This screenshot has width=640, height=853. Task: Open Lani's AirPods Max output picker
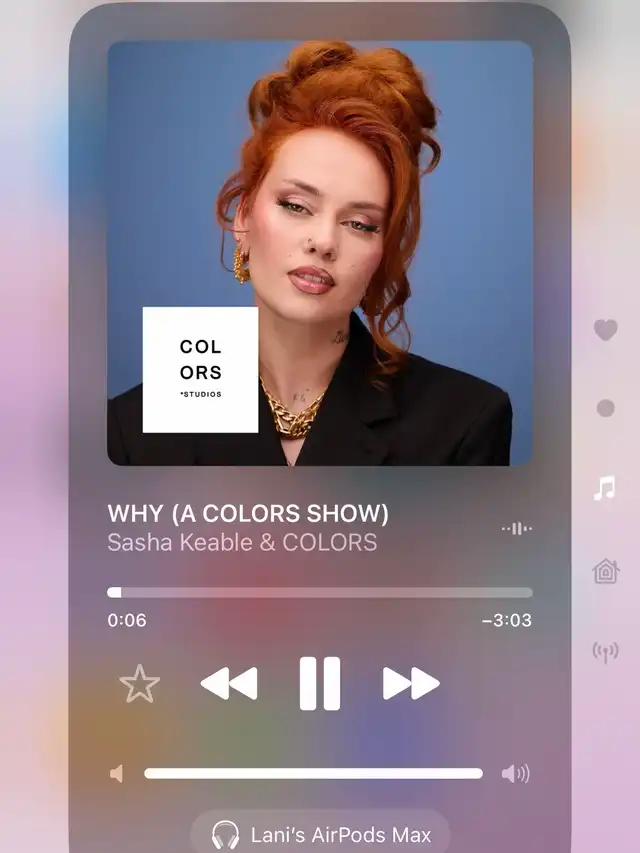click(x=321, y=835)
